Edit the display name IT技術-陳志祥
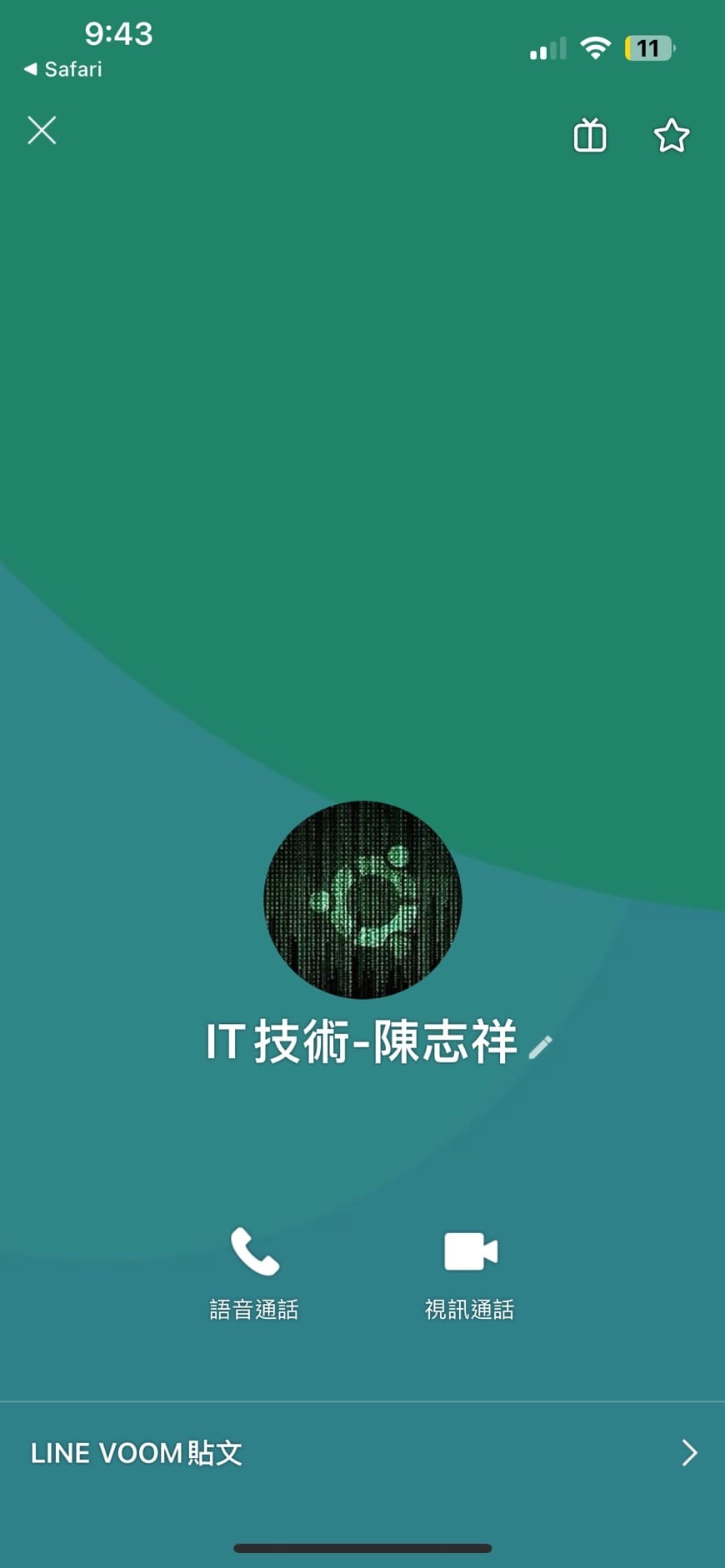 pos(541,1046)
